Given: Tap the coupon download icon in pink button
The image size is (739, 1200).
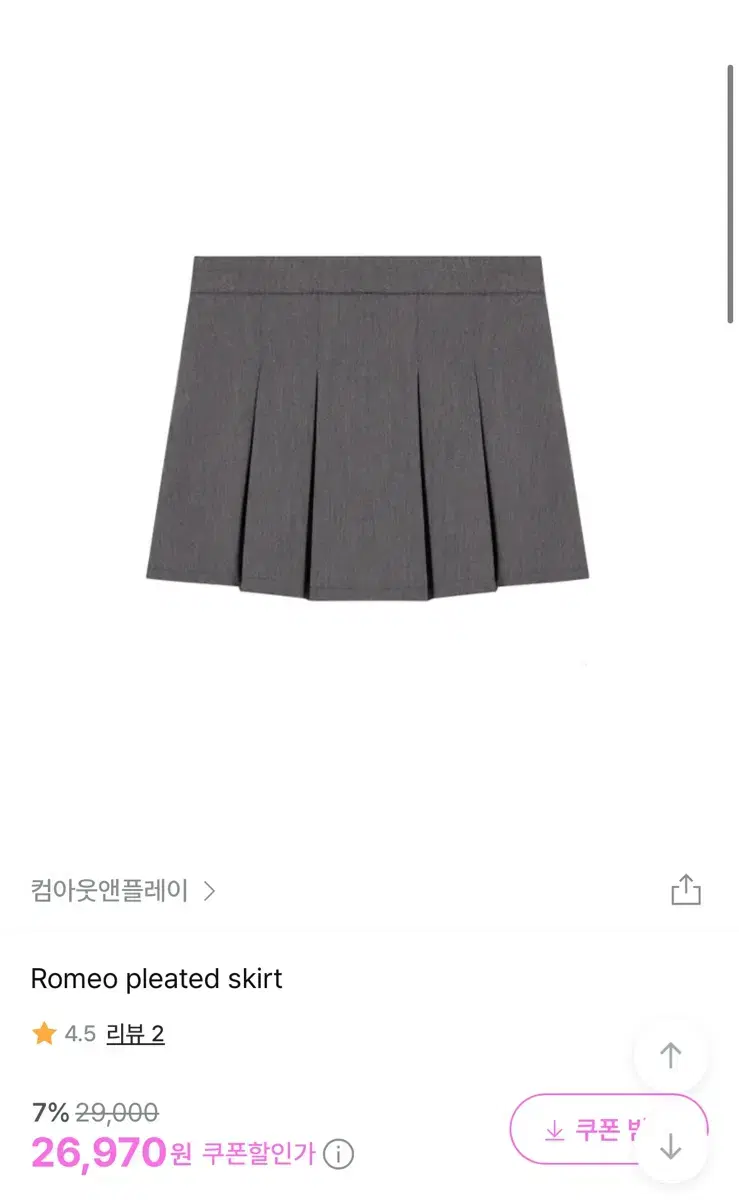Looking at the screenshot, I should click(553, 1130).
